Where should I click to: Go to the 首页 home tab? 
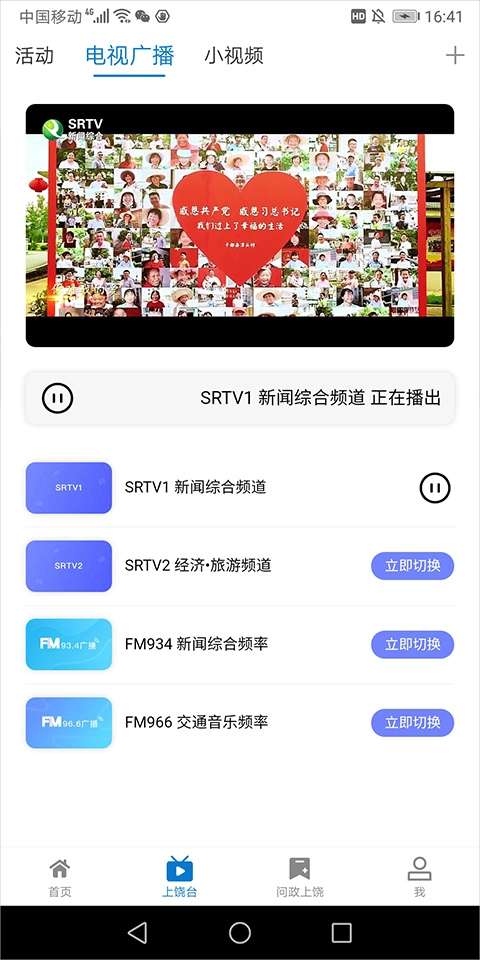click(x=60, y=877)
